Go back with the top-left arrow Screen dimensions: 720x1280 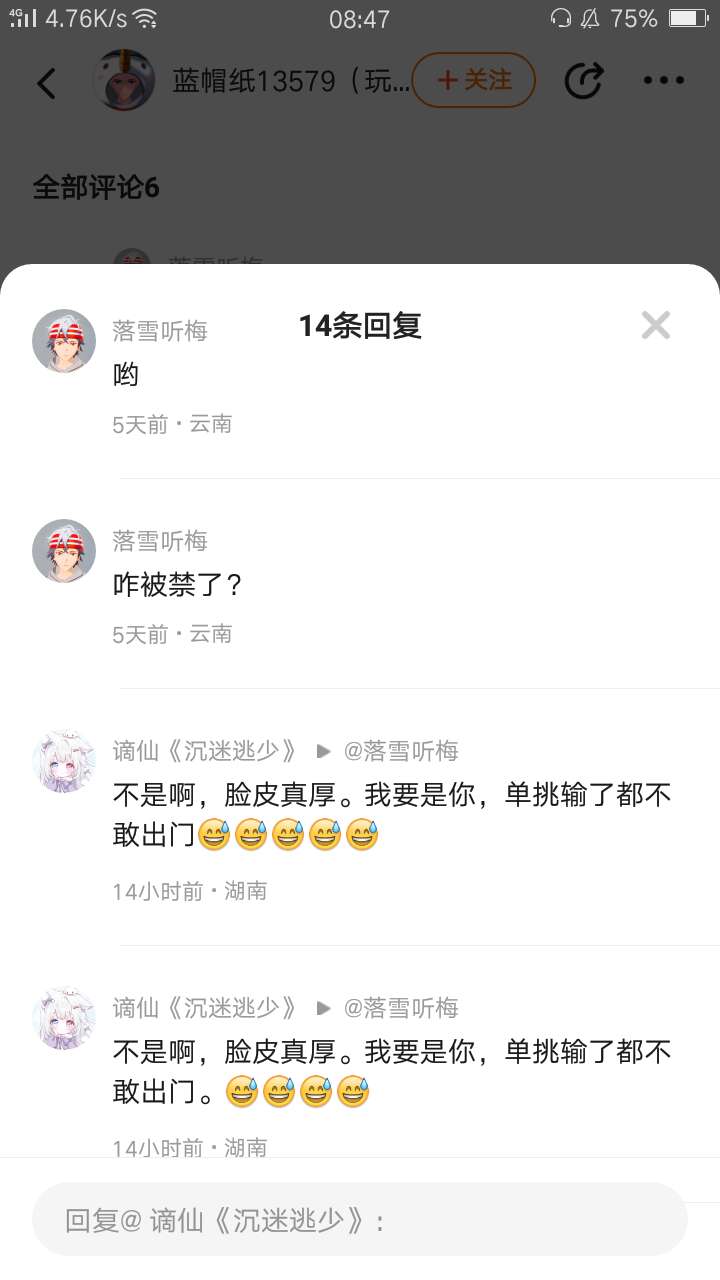(x=47, y=82)
